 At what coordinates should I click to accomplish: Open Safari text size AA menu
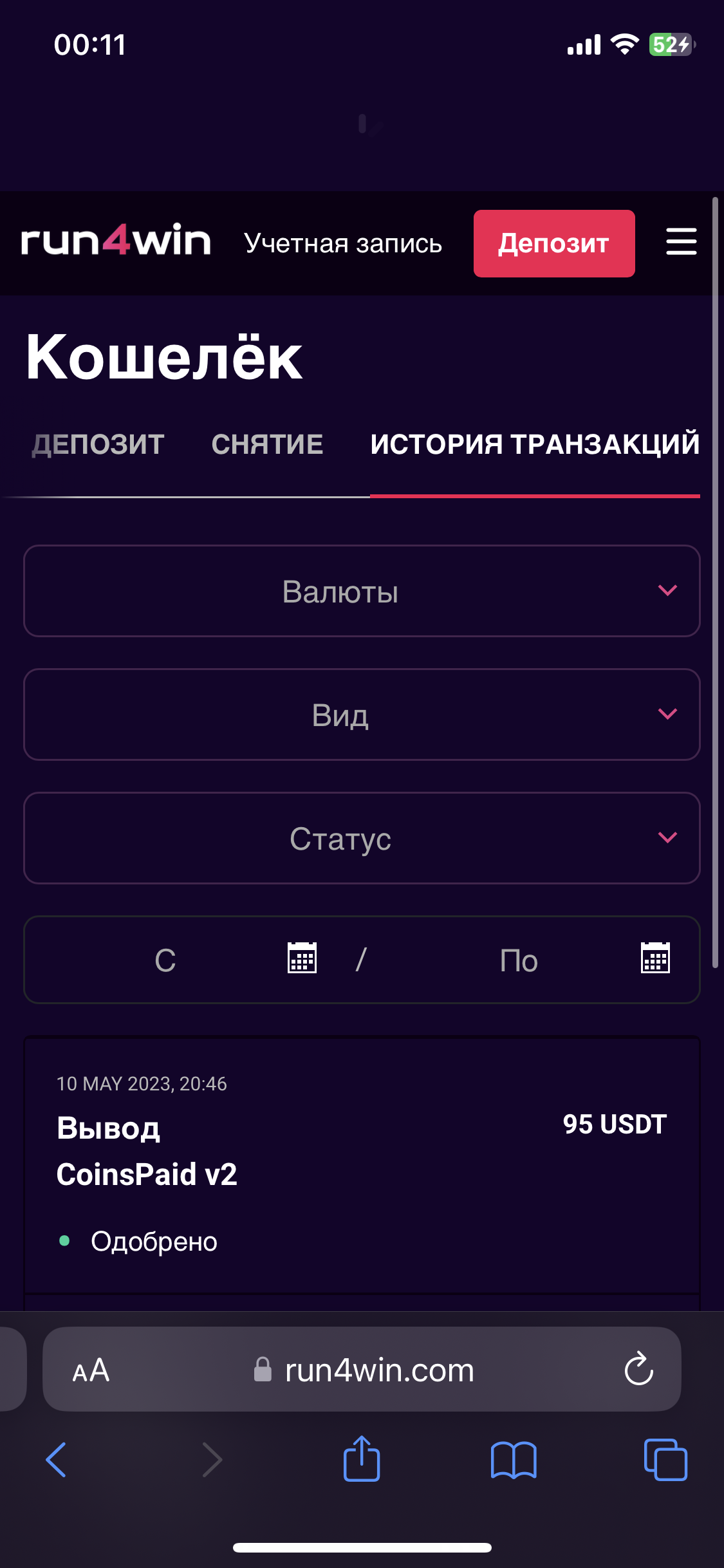pyautogui.click(x=91, y=1370)
